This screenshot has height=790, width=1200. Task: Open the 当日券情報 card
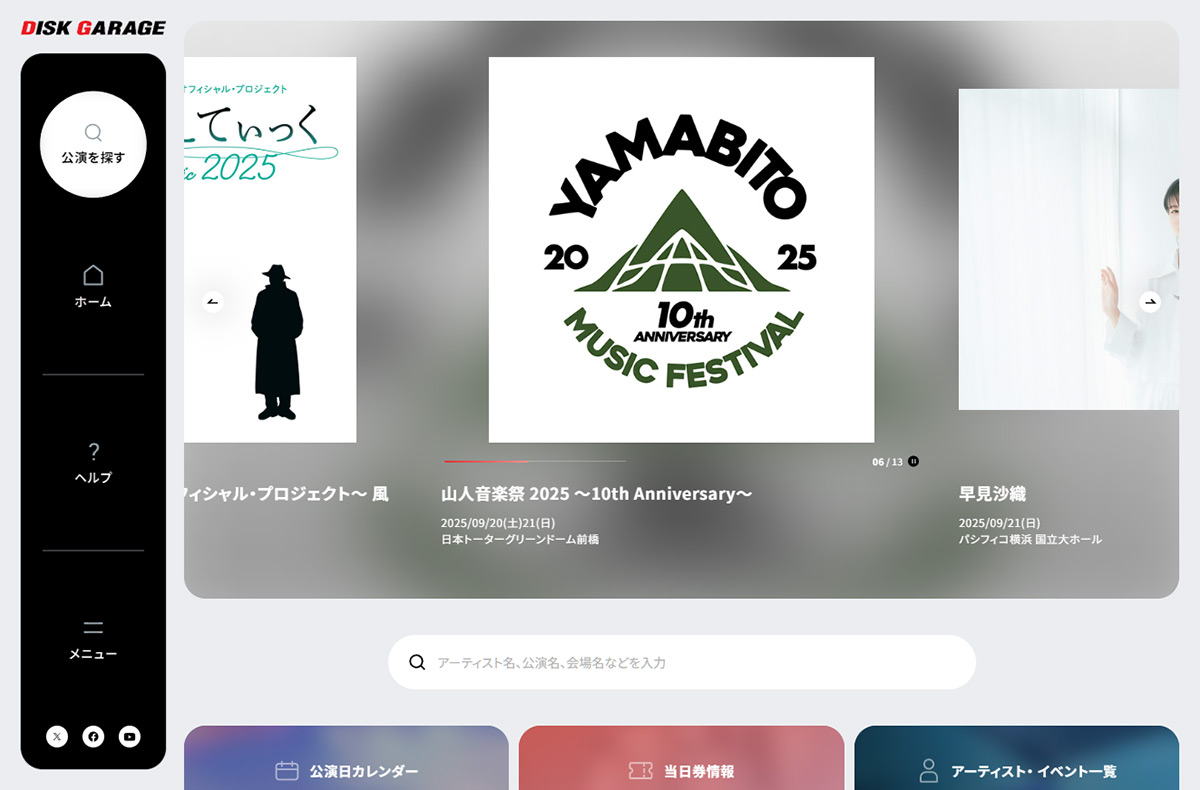(681, 770)
